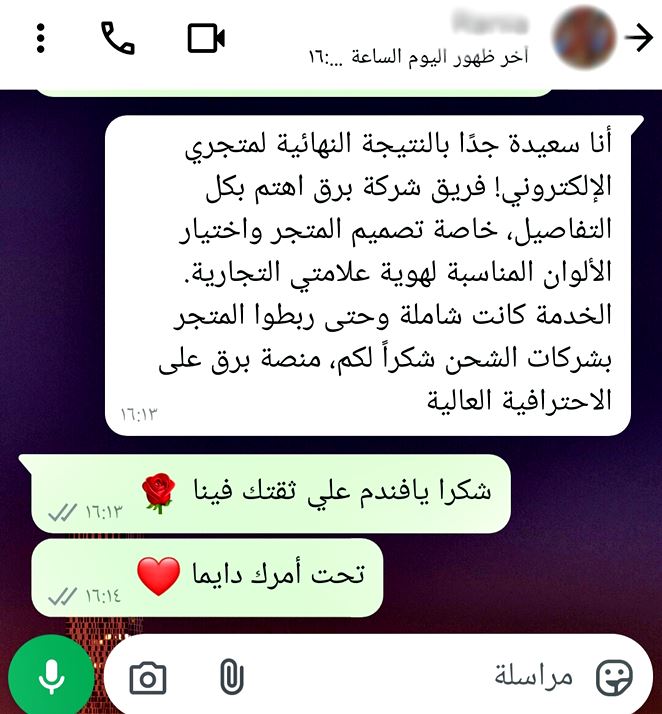Start a voice call
The height and width of the screenshot is (714, 662).
click(118, 38)
